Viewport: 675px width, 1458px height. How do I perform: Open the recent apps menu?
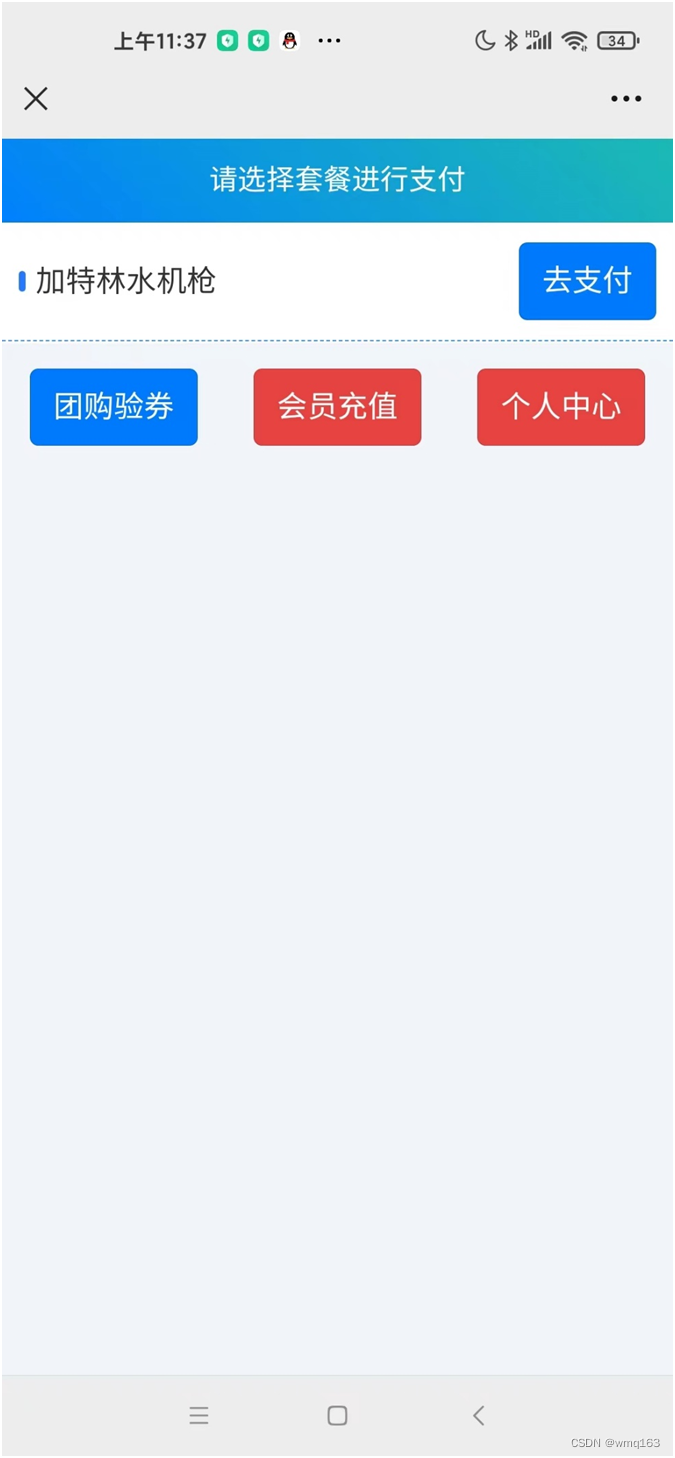tap(199, 1415)
